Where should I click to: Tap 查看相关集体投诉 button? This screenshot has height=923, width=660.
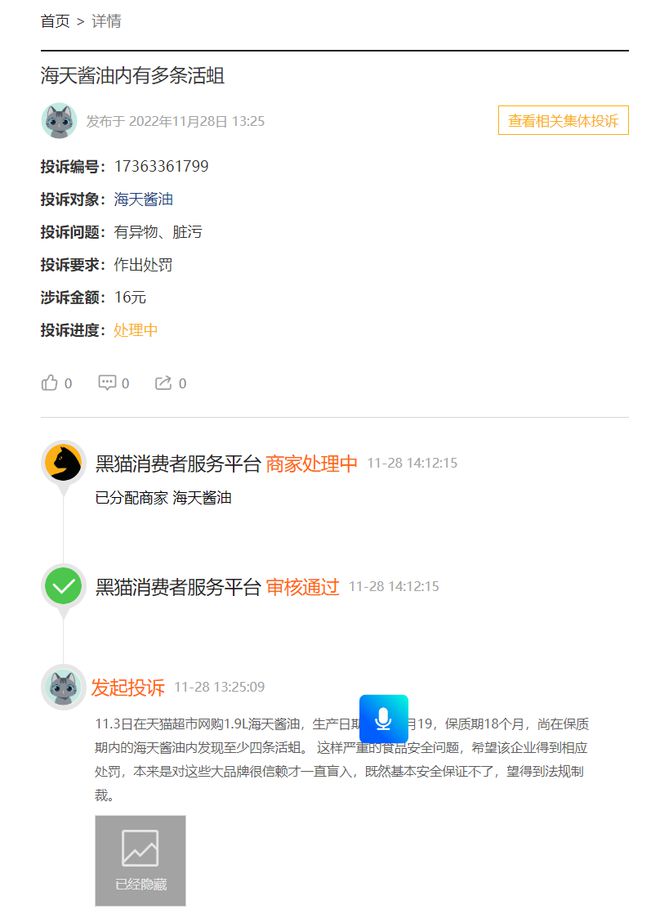tap(563, 121)
